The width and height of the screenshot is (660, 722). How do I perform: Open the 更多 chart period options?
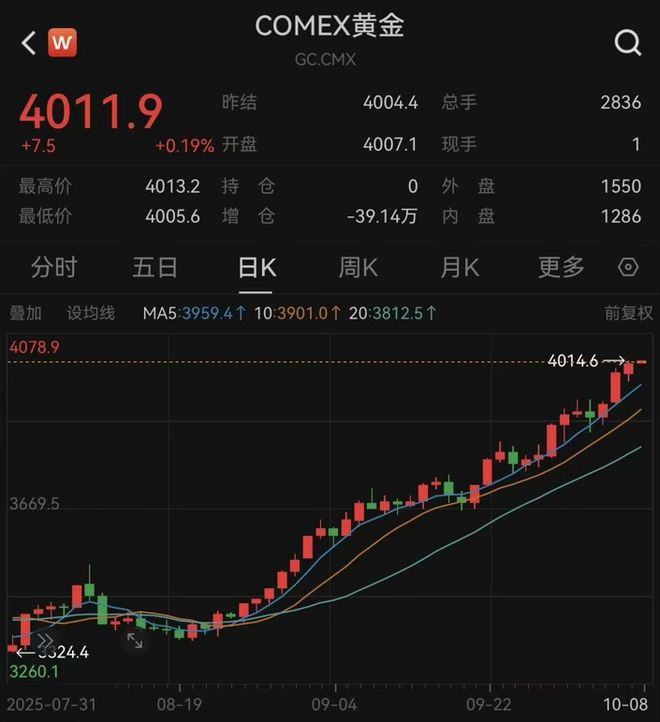[x=561, y=268]
